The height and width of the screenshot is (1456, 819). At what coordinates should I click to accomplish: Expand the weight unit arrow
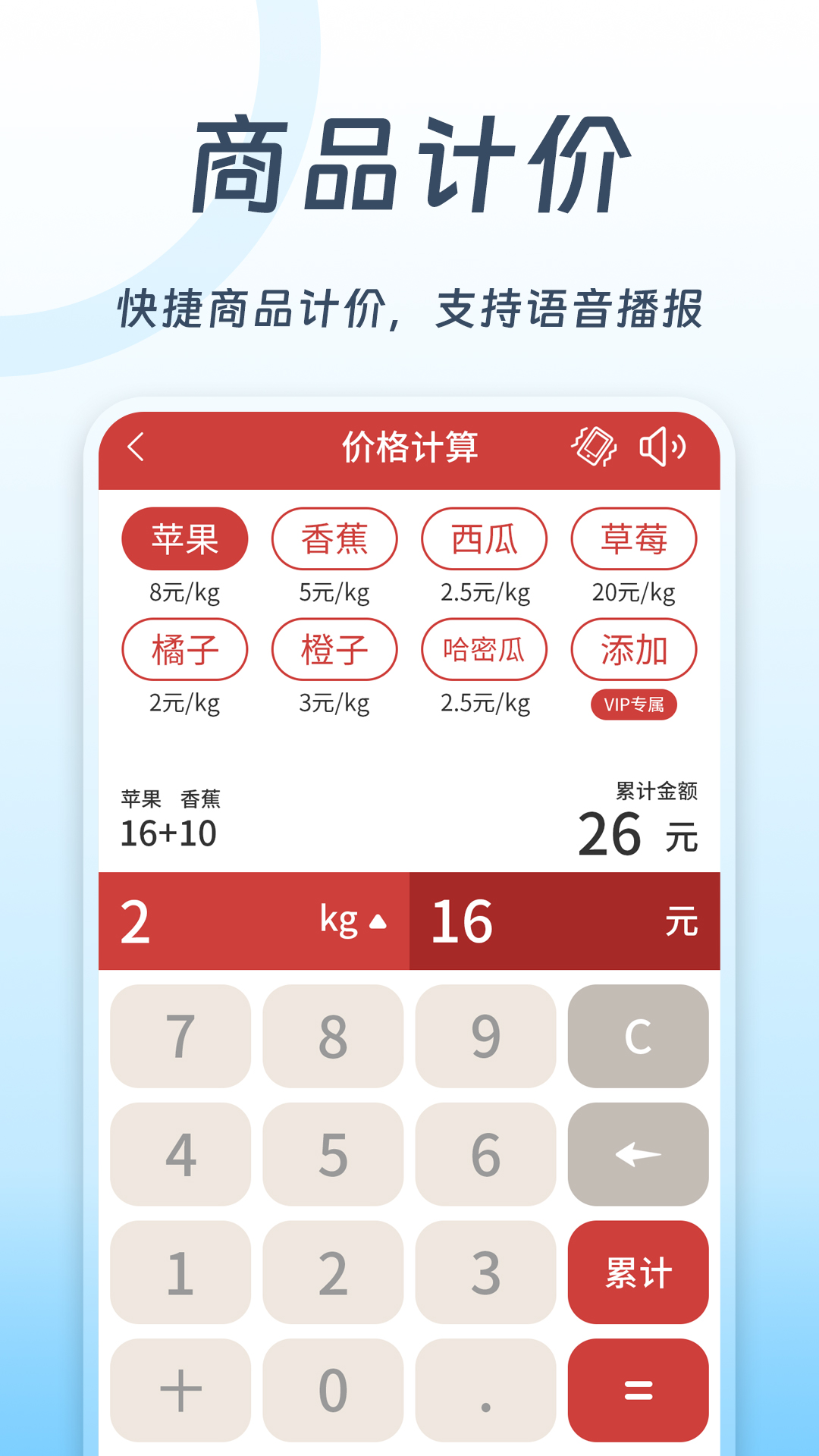(377, 920)
